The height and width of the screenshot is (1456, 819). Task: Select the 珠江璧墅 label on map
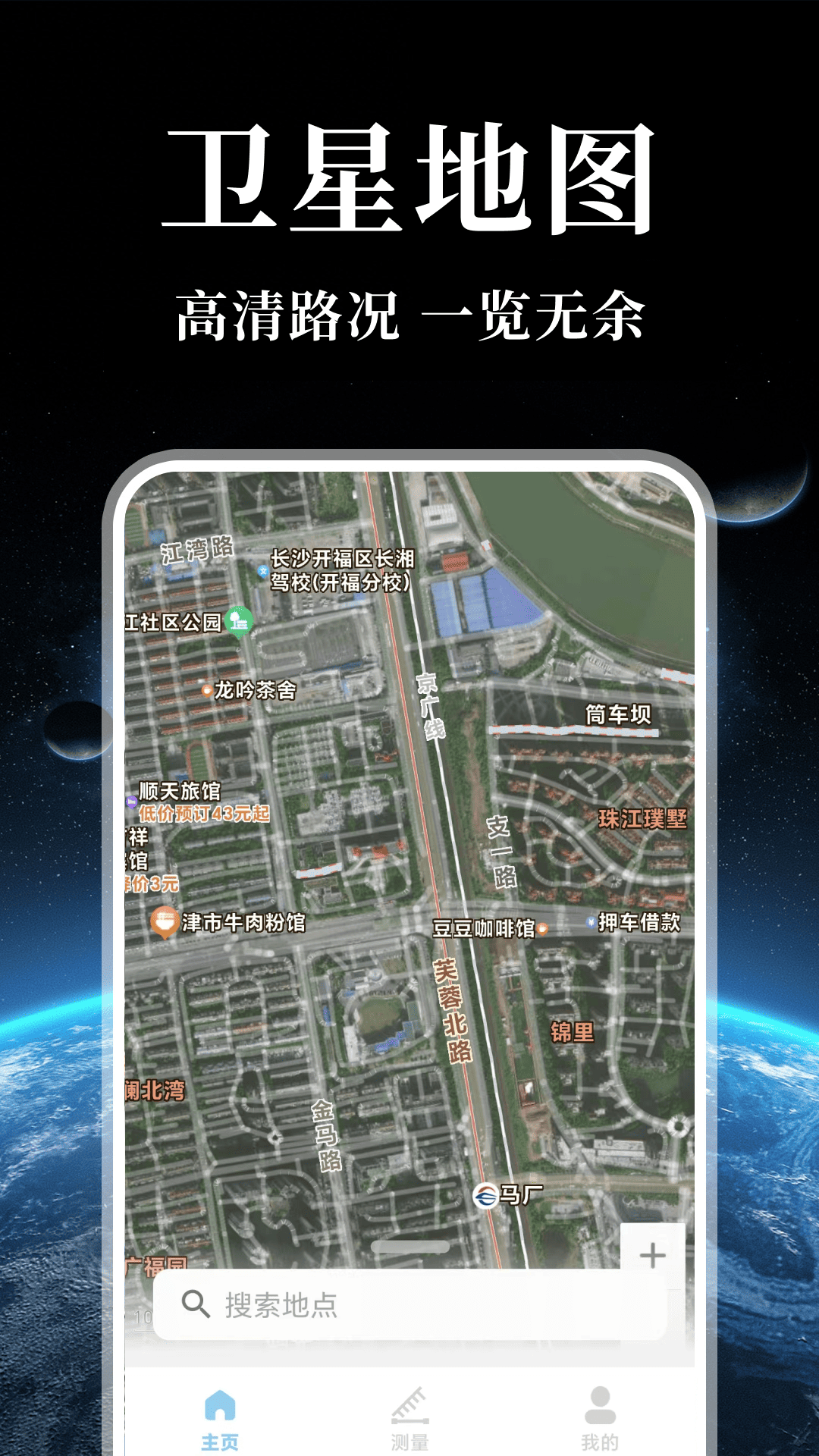(x=641, y=819)
